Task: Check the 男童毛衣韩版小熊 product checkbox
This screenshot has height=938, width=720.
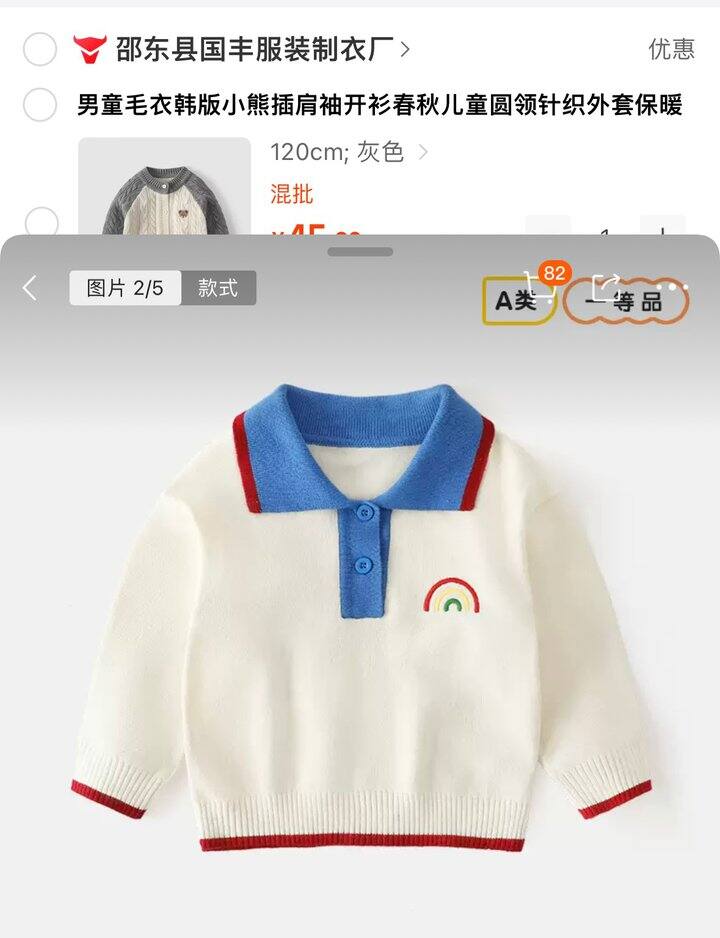Action: 40,104
